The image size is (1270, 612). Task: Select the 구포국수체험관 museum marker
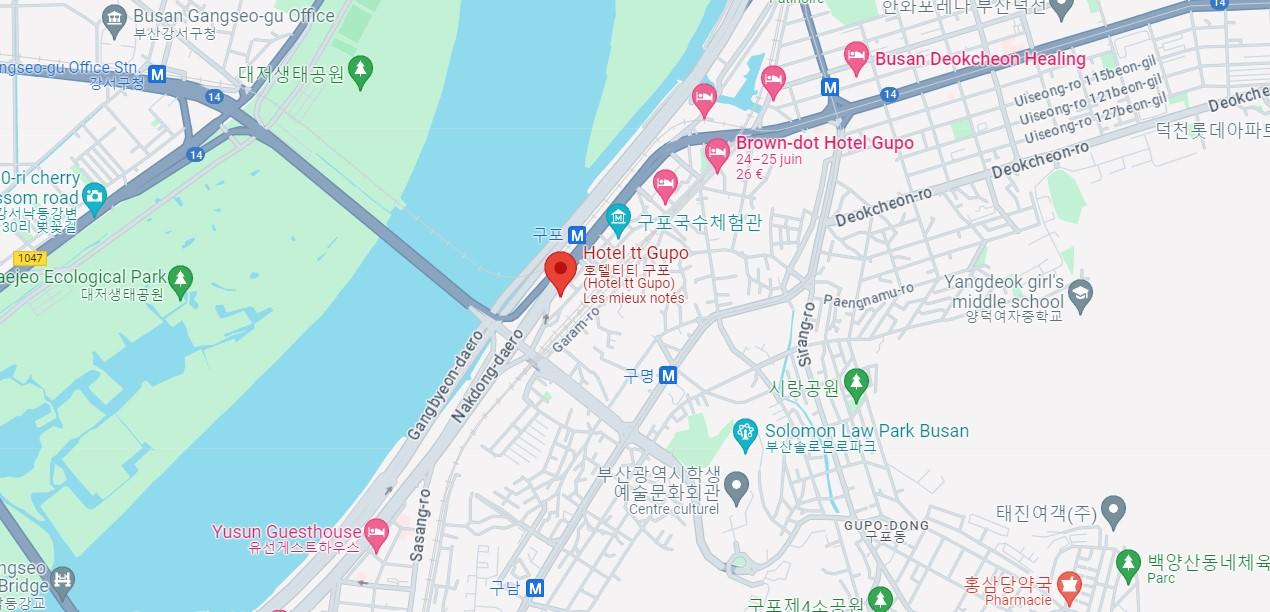click(x=618, y=217)
